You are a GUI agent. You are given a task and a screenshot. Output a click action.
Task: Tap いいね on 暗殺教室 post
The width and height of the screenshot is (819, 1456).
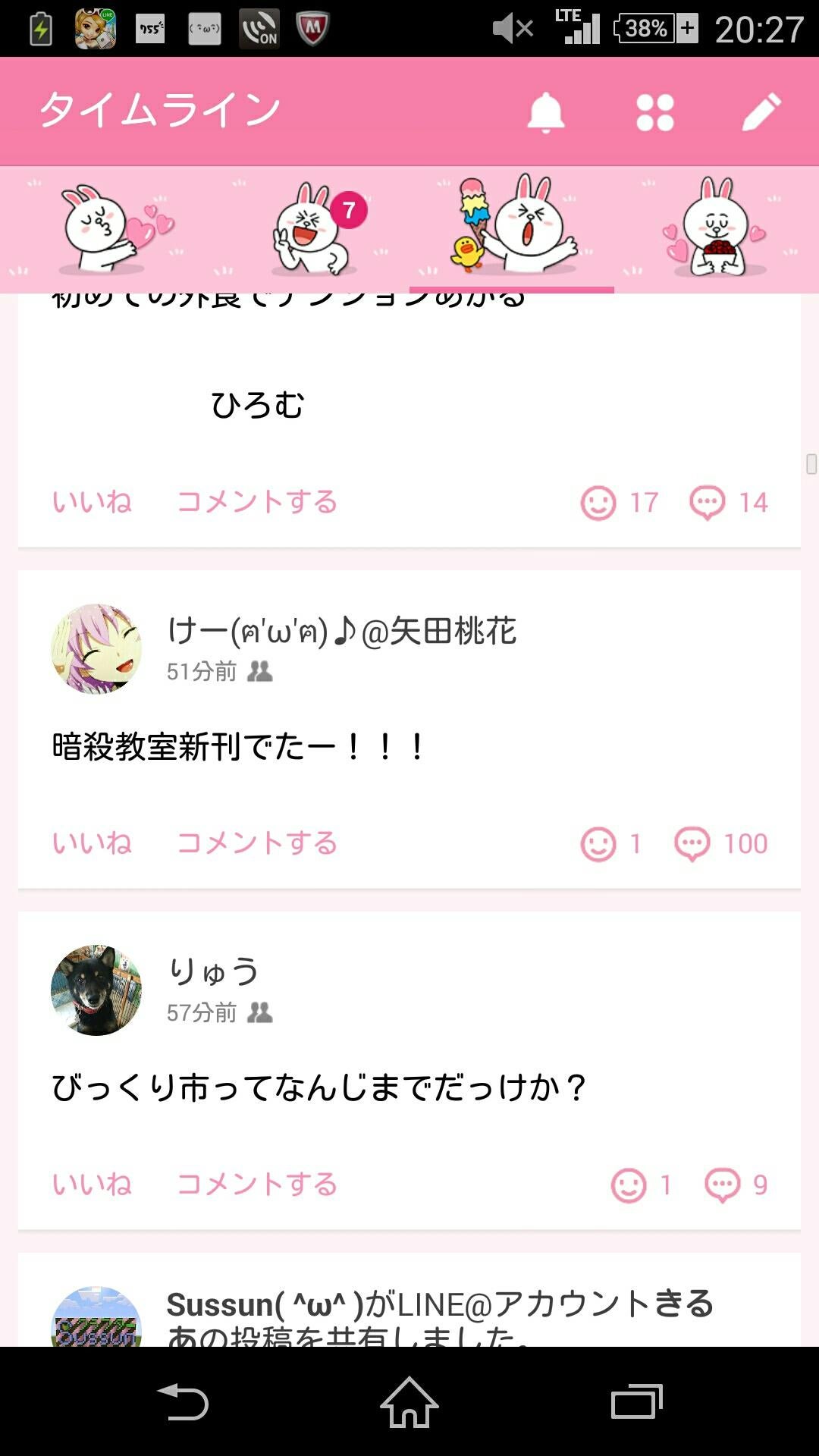(x=90, y=842)
